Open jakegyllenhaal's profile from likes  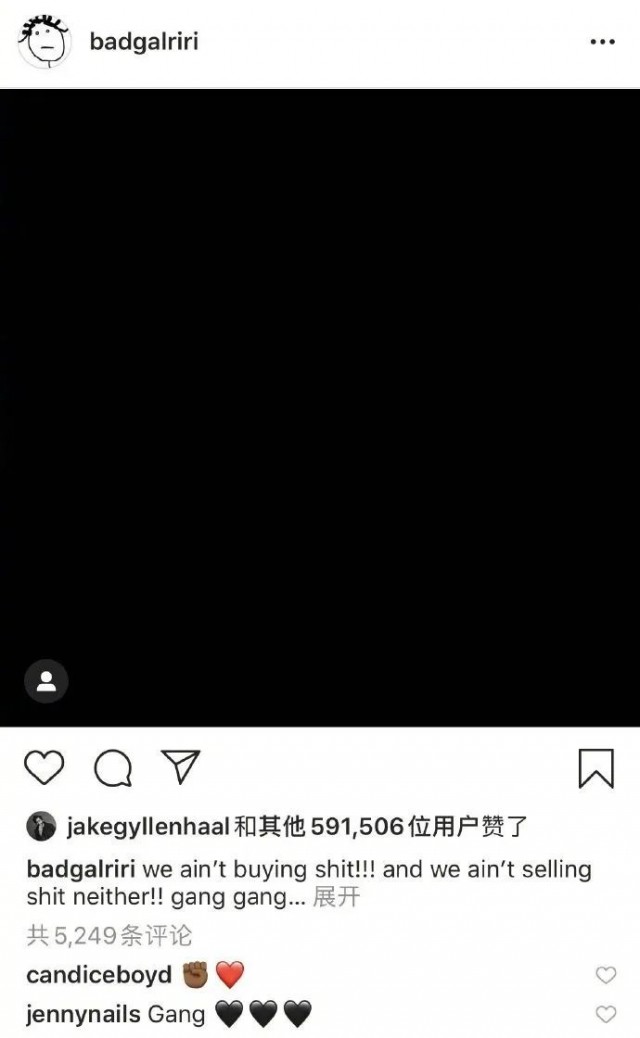click(148, 827)
